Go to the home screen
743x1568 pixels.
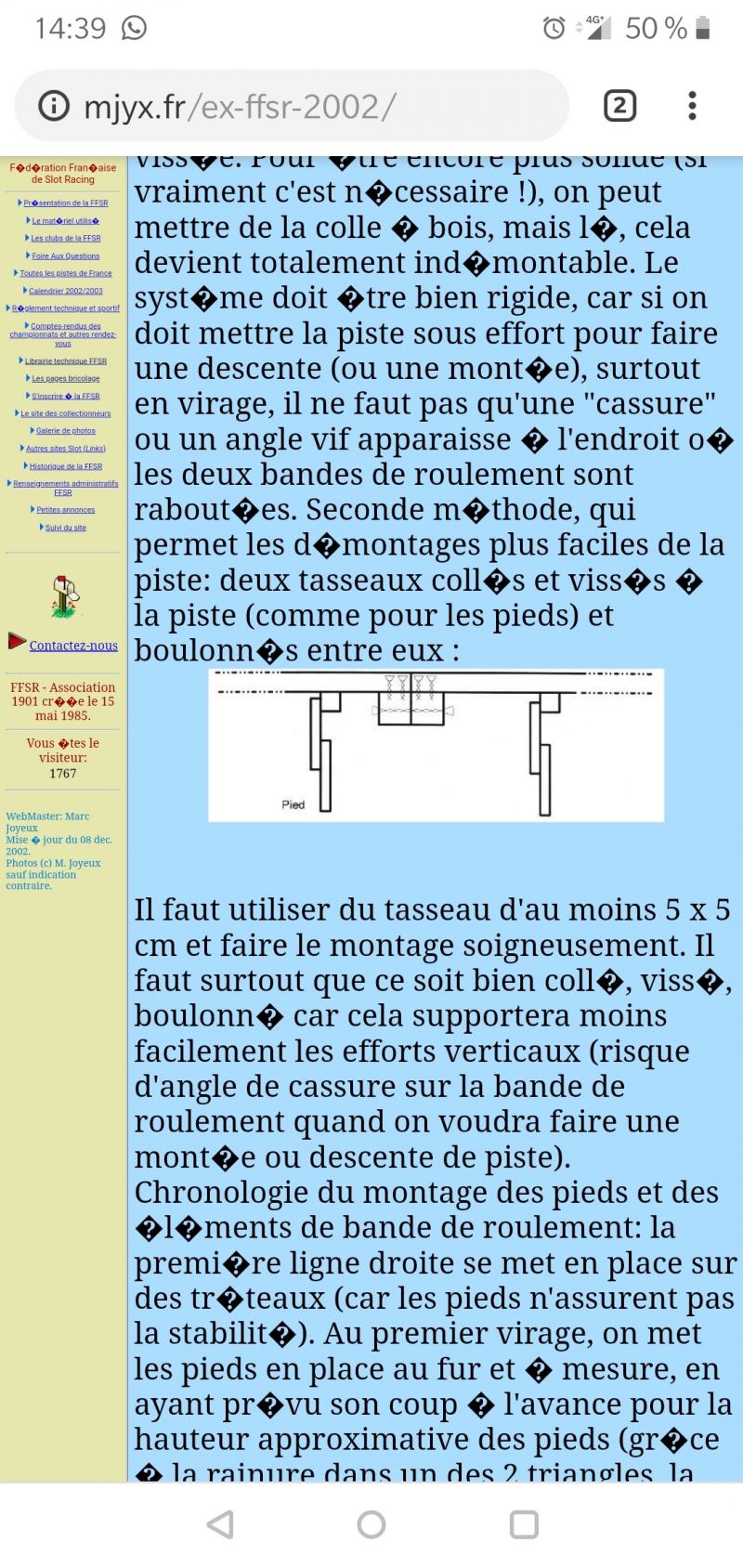pos(371,1524)
